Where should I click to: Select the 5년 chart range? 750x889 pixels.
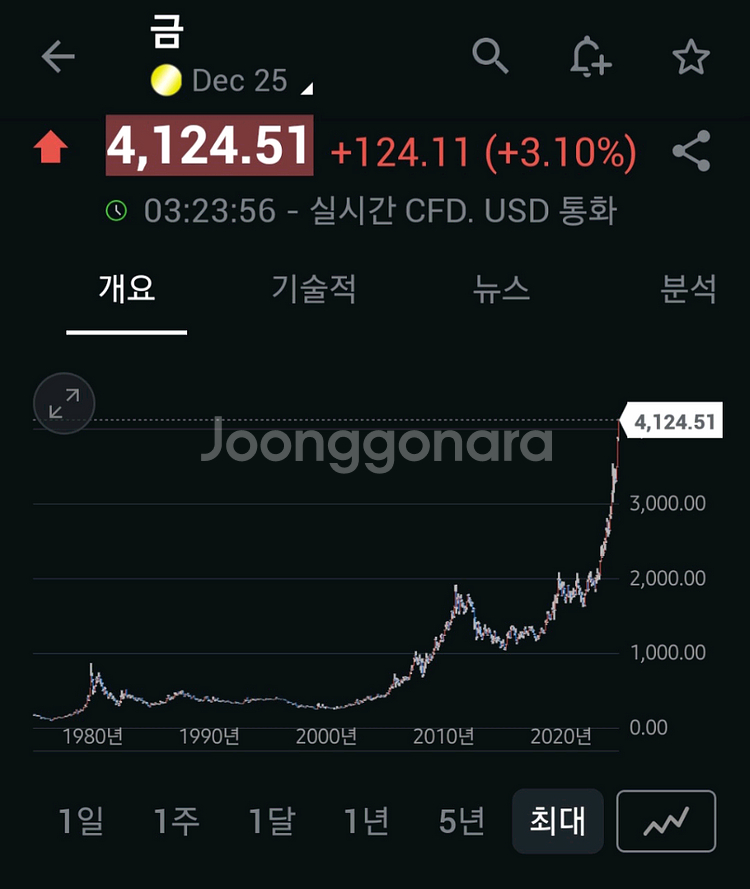click(462, 822)
